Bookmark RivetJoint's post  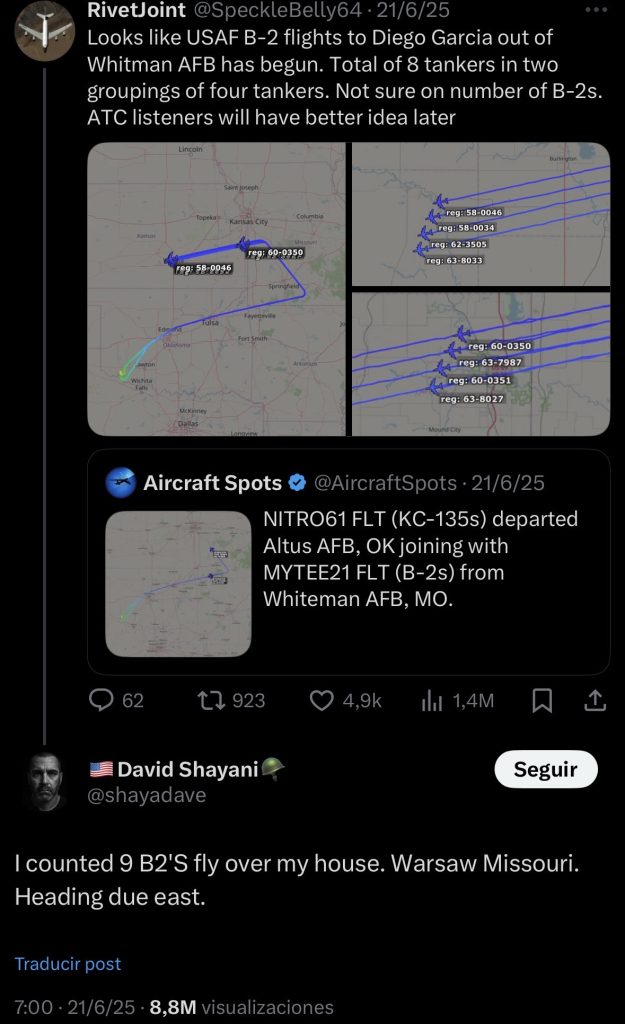[x=542, y=701]
